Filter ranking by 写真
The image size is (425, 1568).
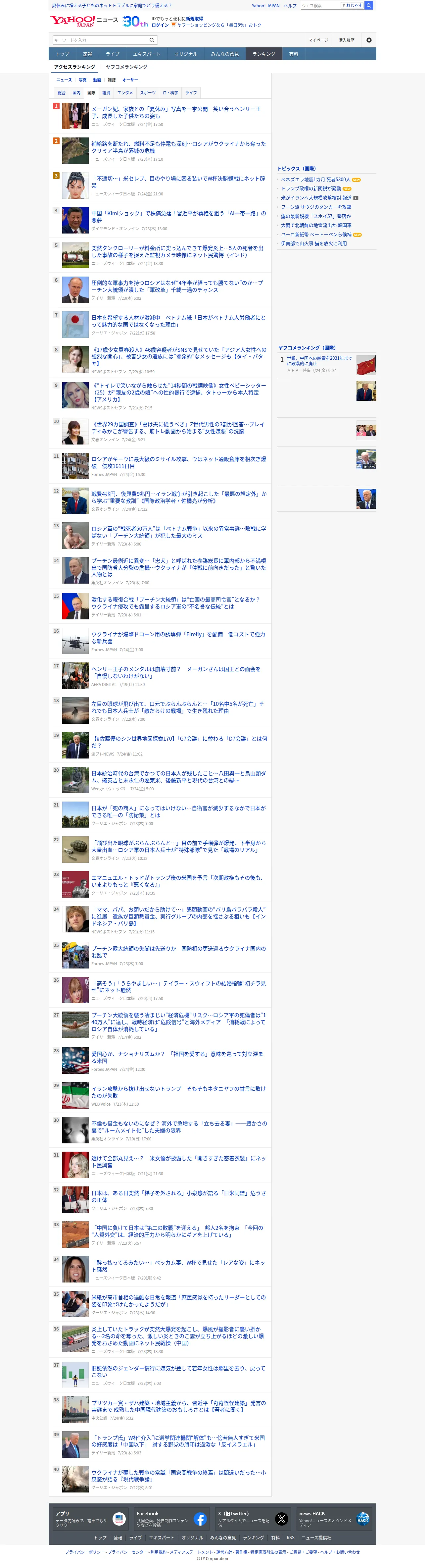tap(83, 80)
